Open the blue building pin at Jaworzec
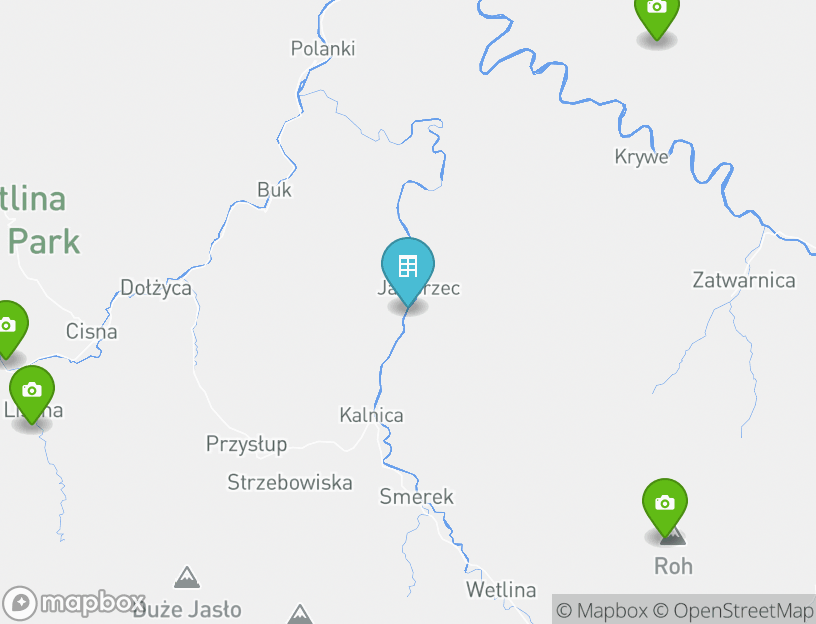This screenshot has width=816, height=624. tap(408, 270)
